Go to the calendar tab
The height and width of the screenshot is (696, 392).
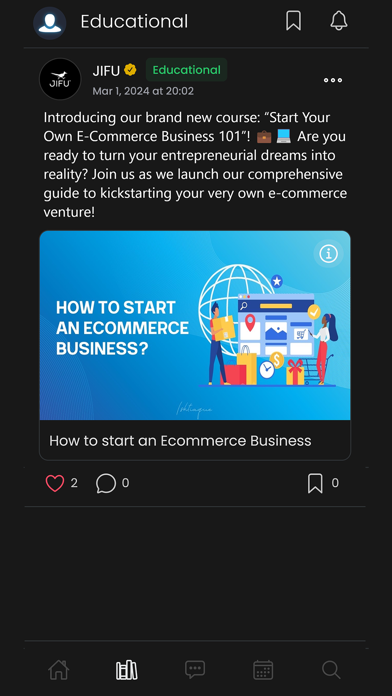tap(263, 670)
